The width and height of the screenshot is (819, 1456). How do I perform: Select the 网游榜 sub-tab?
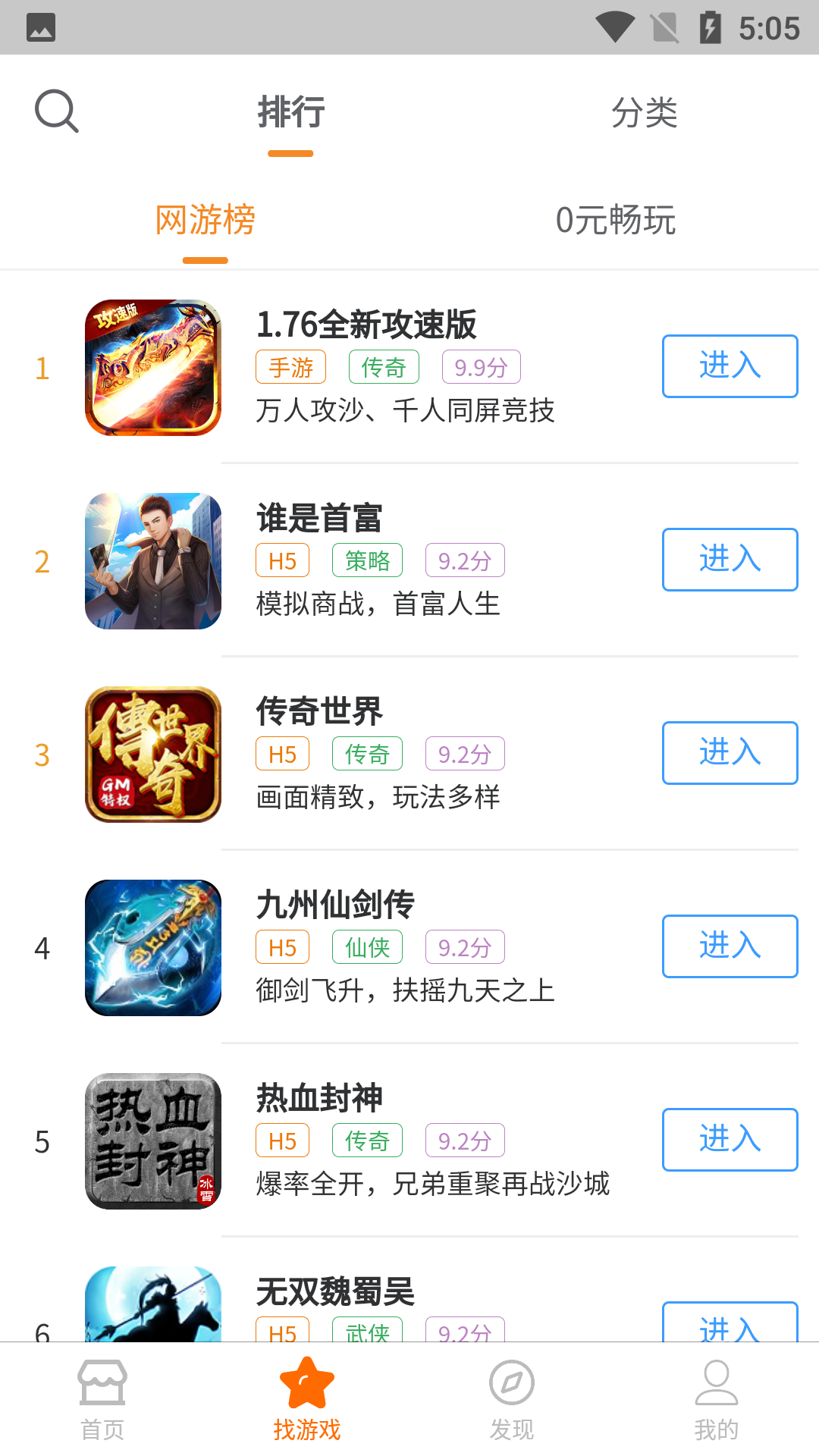click(205, 221)
